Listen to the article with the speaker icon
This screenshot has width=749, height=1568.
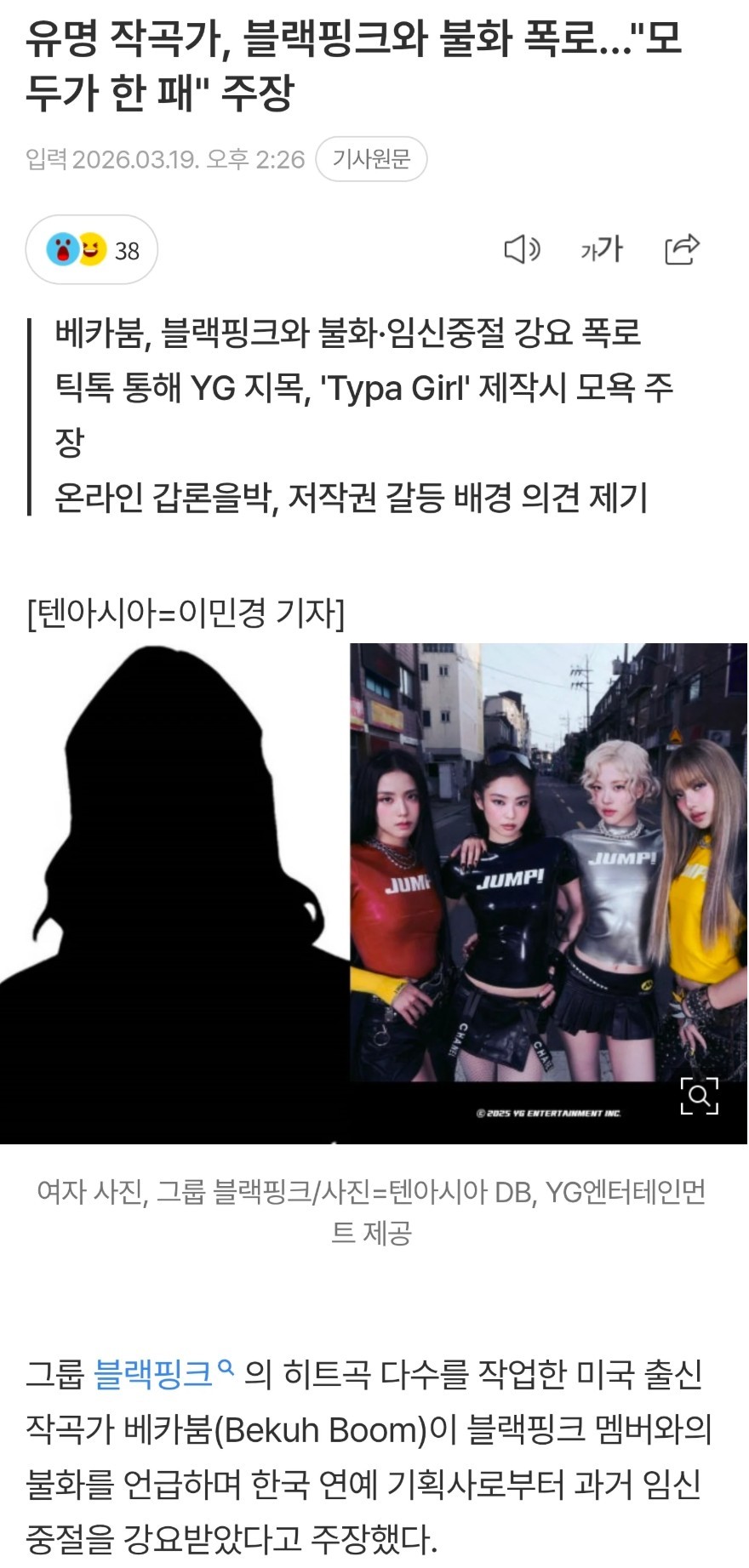521,250
